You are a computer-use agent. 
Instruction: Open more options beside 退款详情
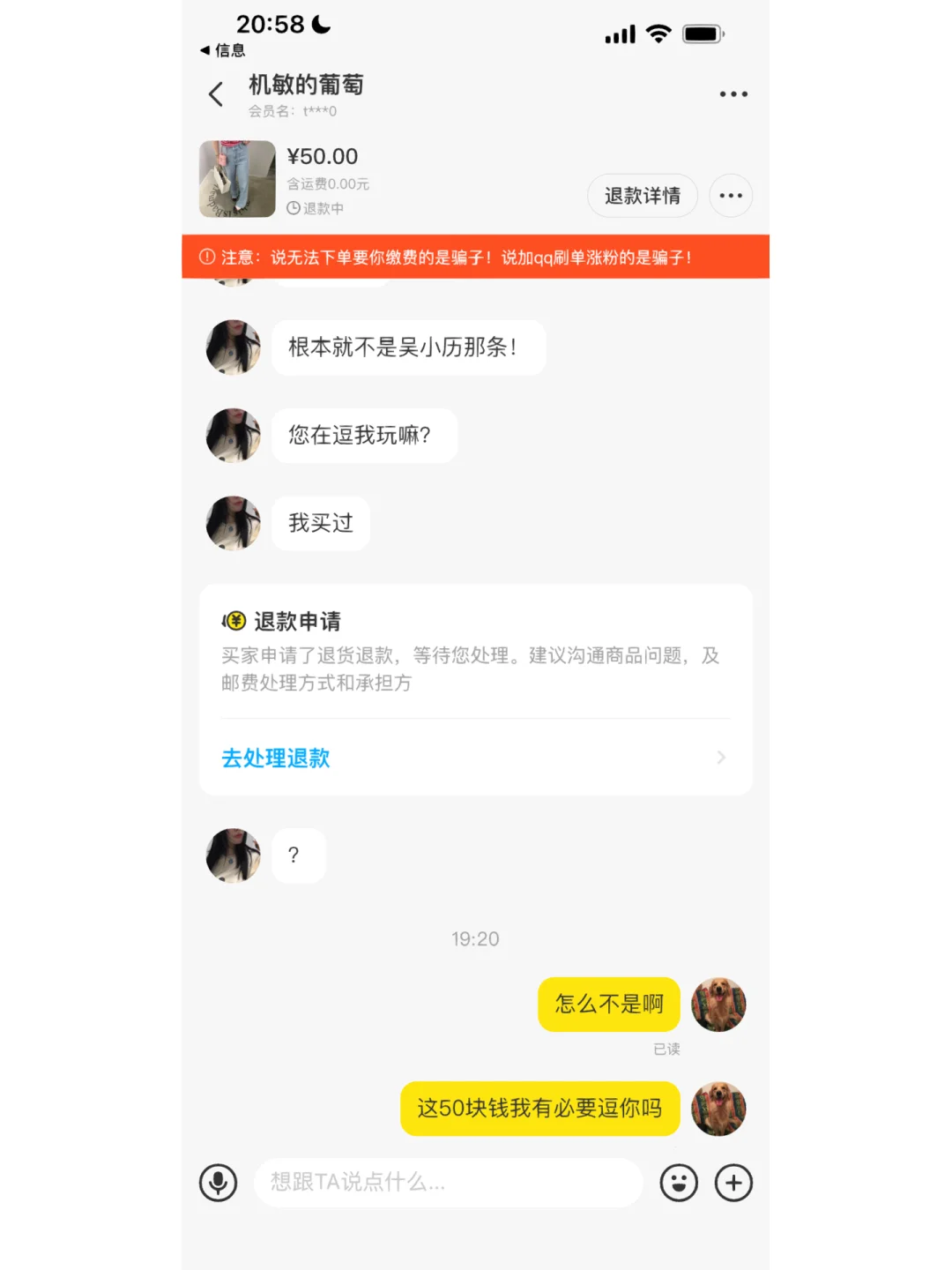tap(731, 196)
